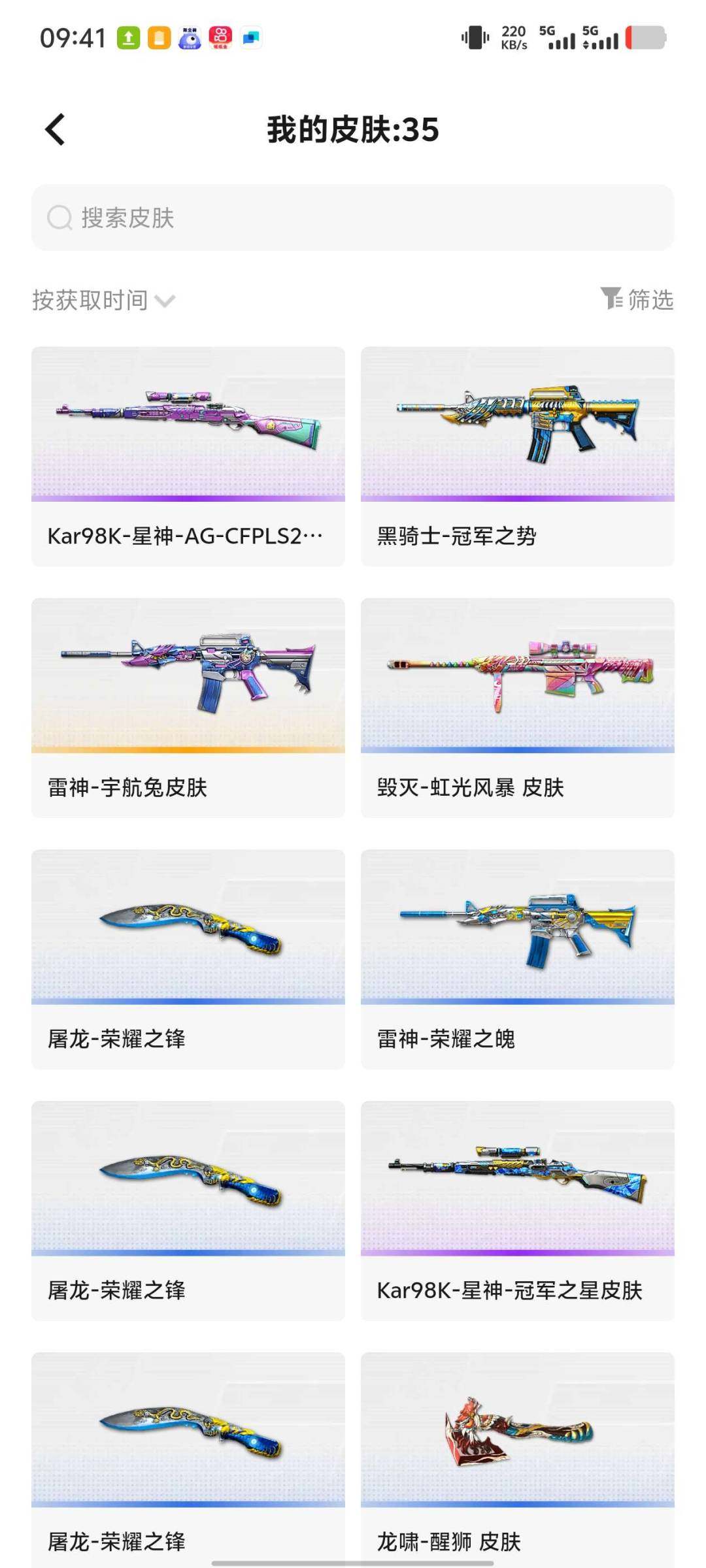Tap the back arrow to return
The height and width of the screenshot is (1568, 706).
pyautogui.click(x=55, y=128)
